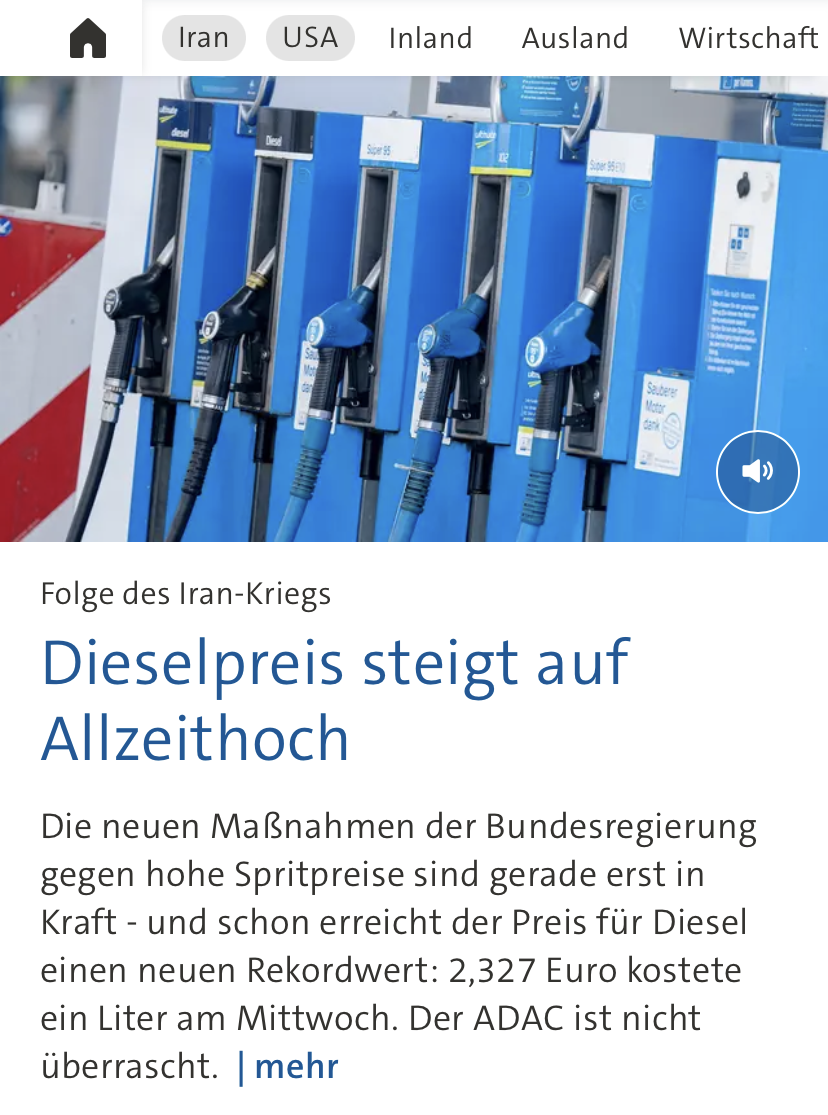The height and width of the screenshot is (1115, 828).
Task: Switch to the Ausland section
Action: point(575,39)
